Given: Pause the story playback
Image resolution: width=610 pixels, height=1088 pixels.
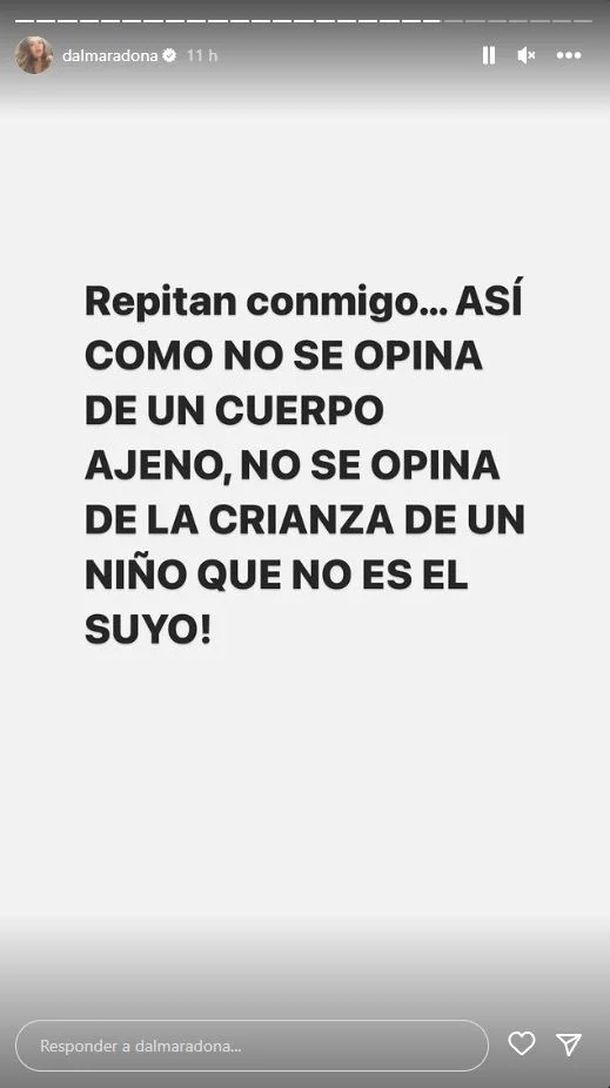Looking at the screenshot, I should click(x=488, y=56).
